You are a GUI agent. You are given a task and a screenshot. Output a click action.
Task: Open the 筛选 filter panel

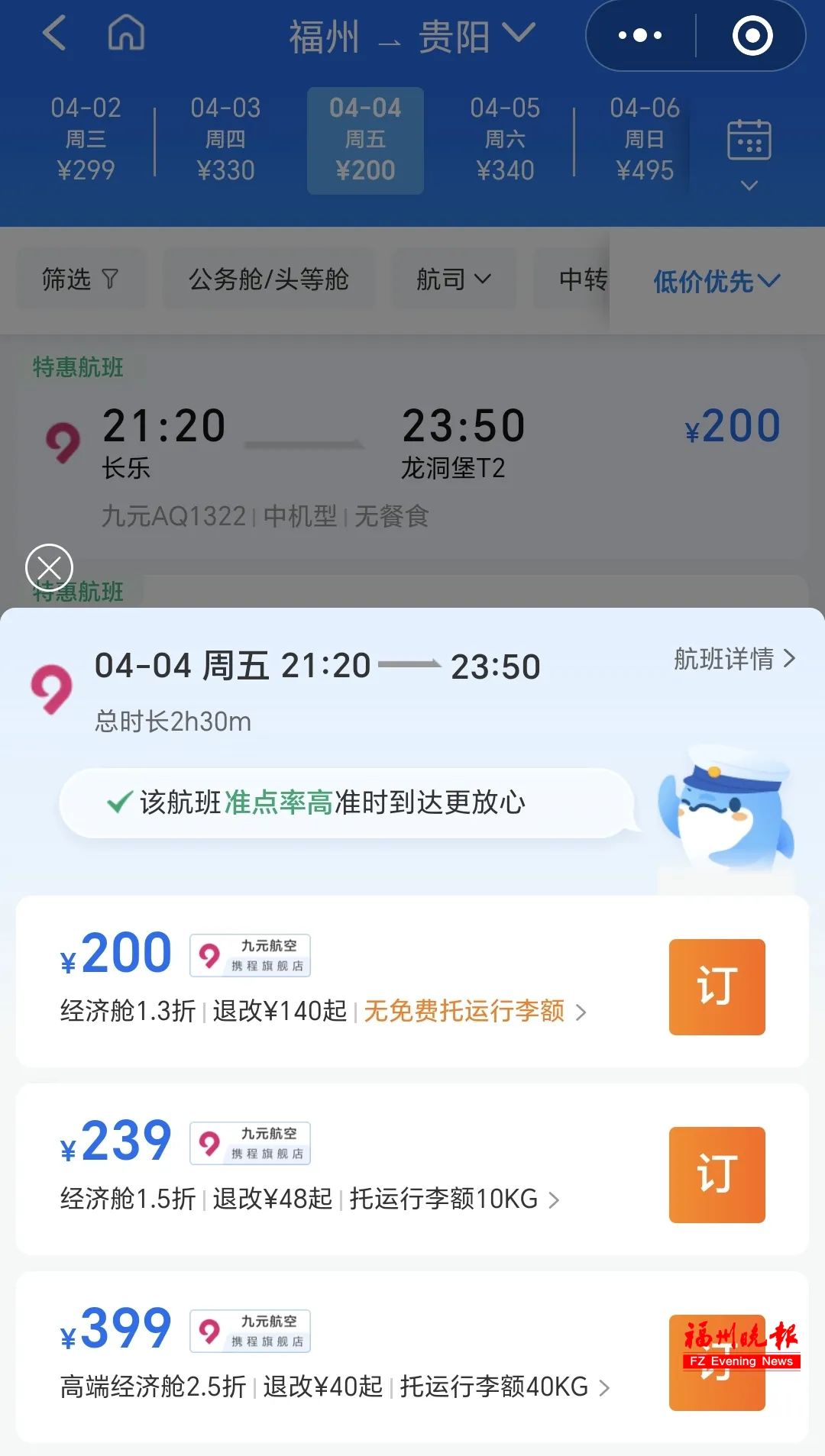tap(79, 279)
